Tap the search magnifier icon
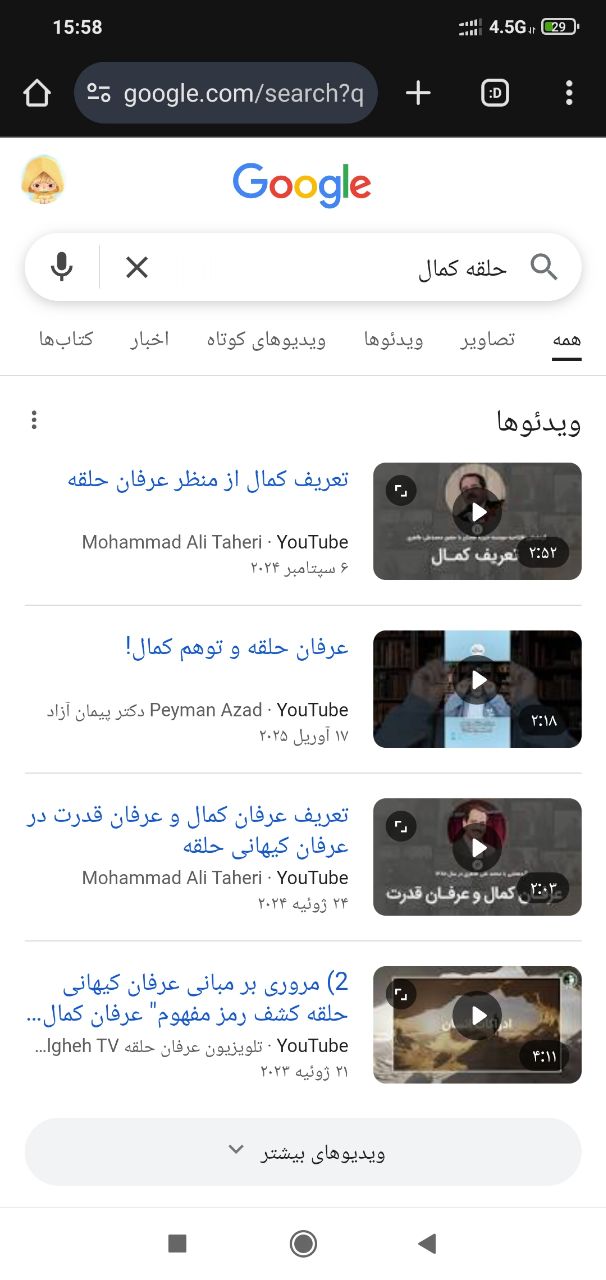The height and width of the screenshot is (1280, 606). click(544, 267)
